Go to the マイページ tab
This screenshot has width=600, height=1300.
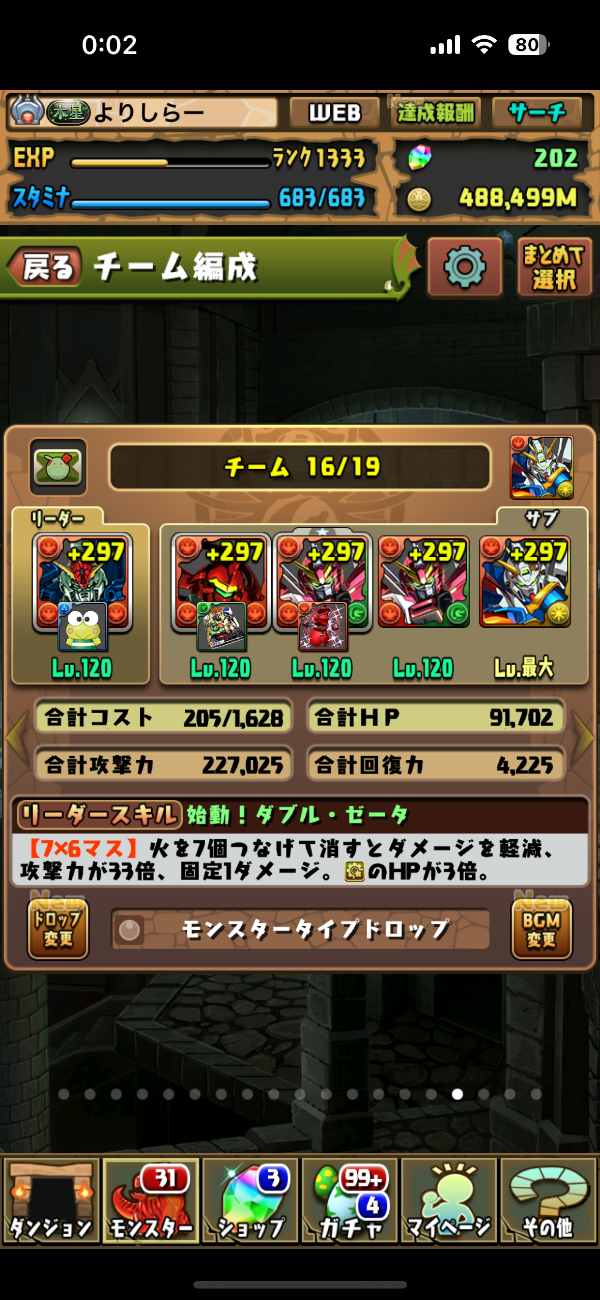coord(449,1200)
